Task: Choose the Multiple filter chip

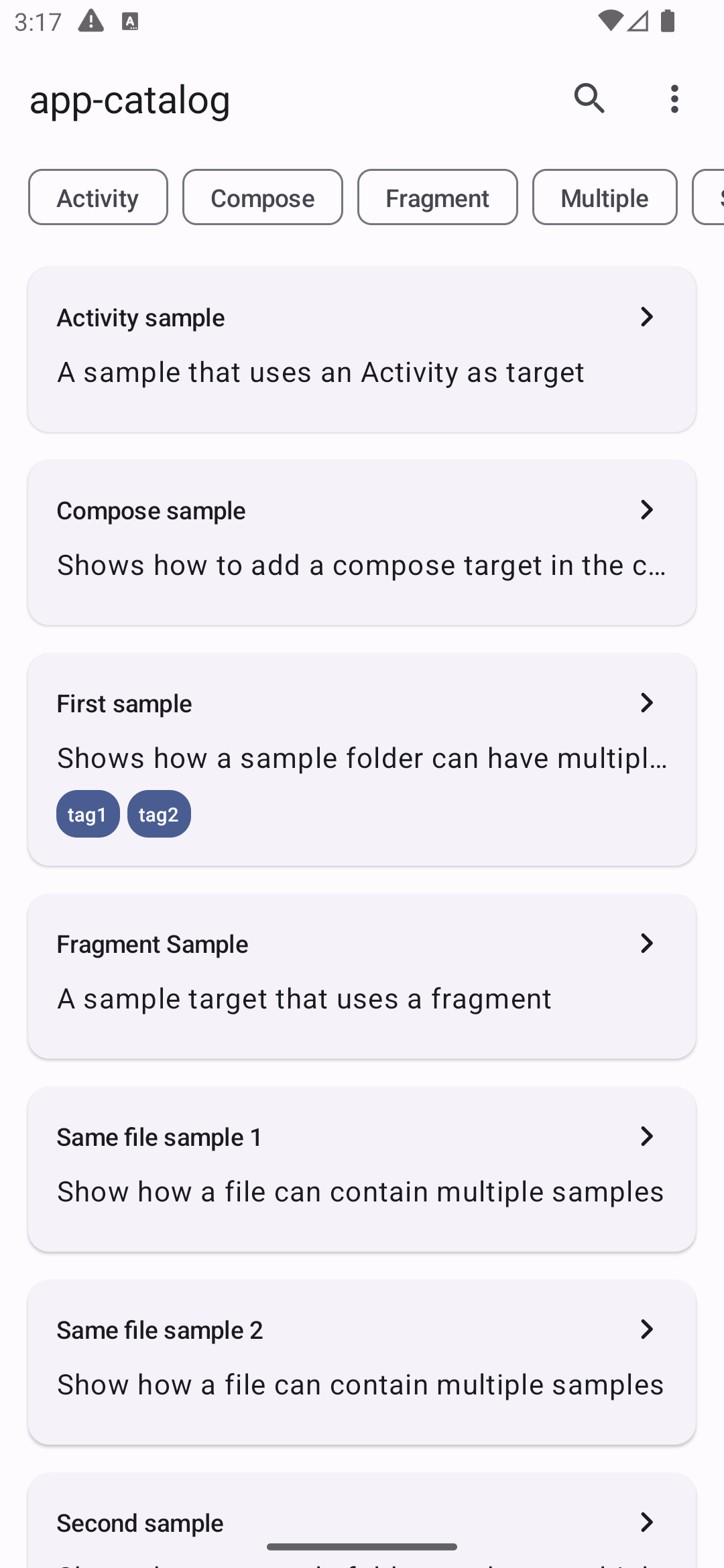Action: point(605,197)
